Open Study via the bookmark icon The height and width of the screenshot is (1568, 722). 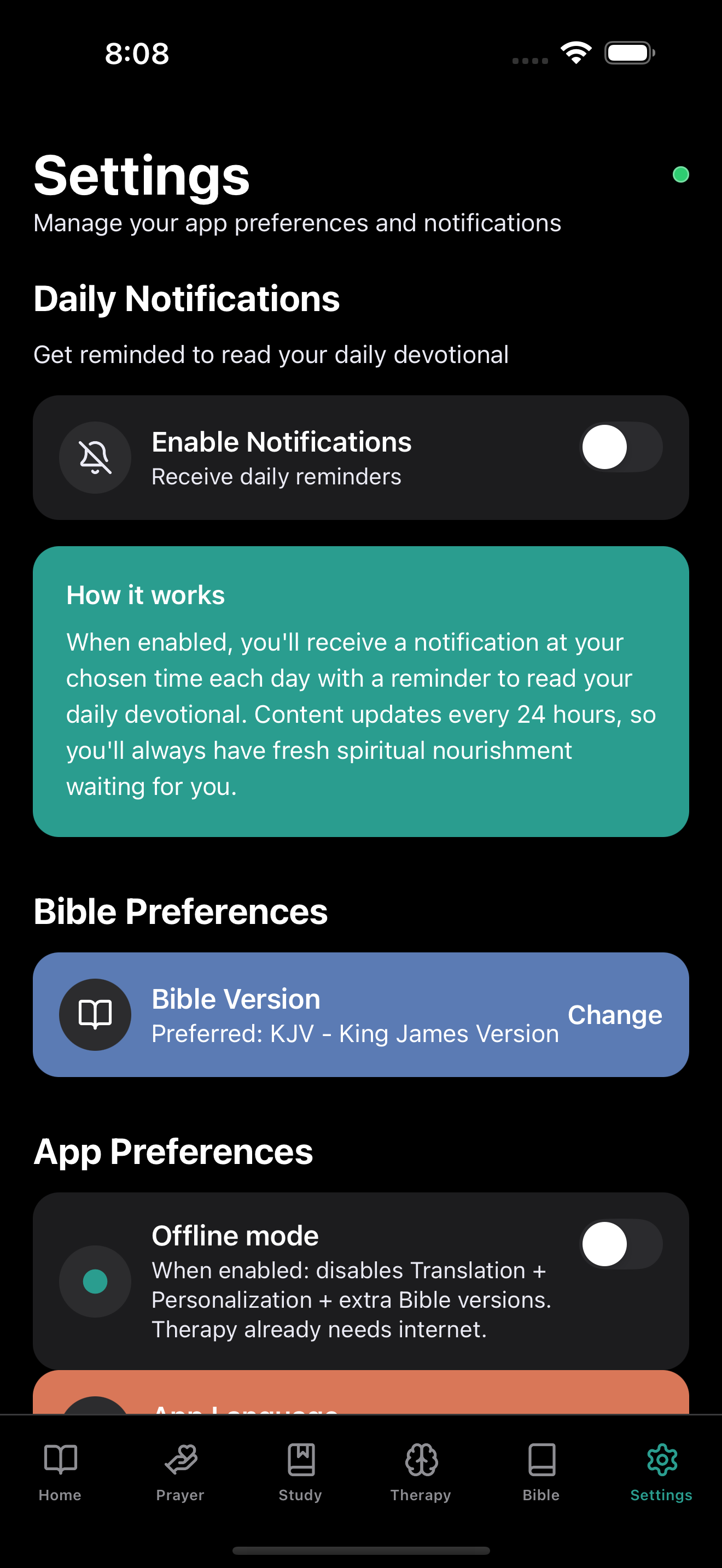tap(300, 1461)
